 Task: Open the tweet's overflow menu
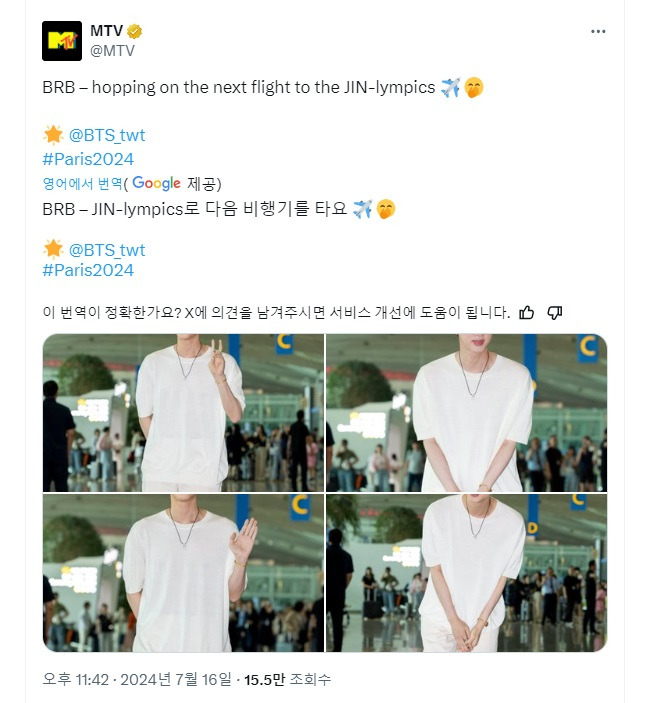(x=598, y=31)
